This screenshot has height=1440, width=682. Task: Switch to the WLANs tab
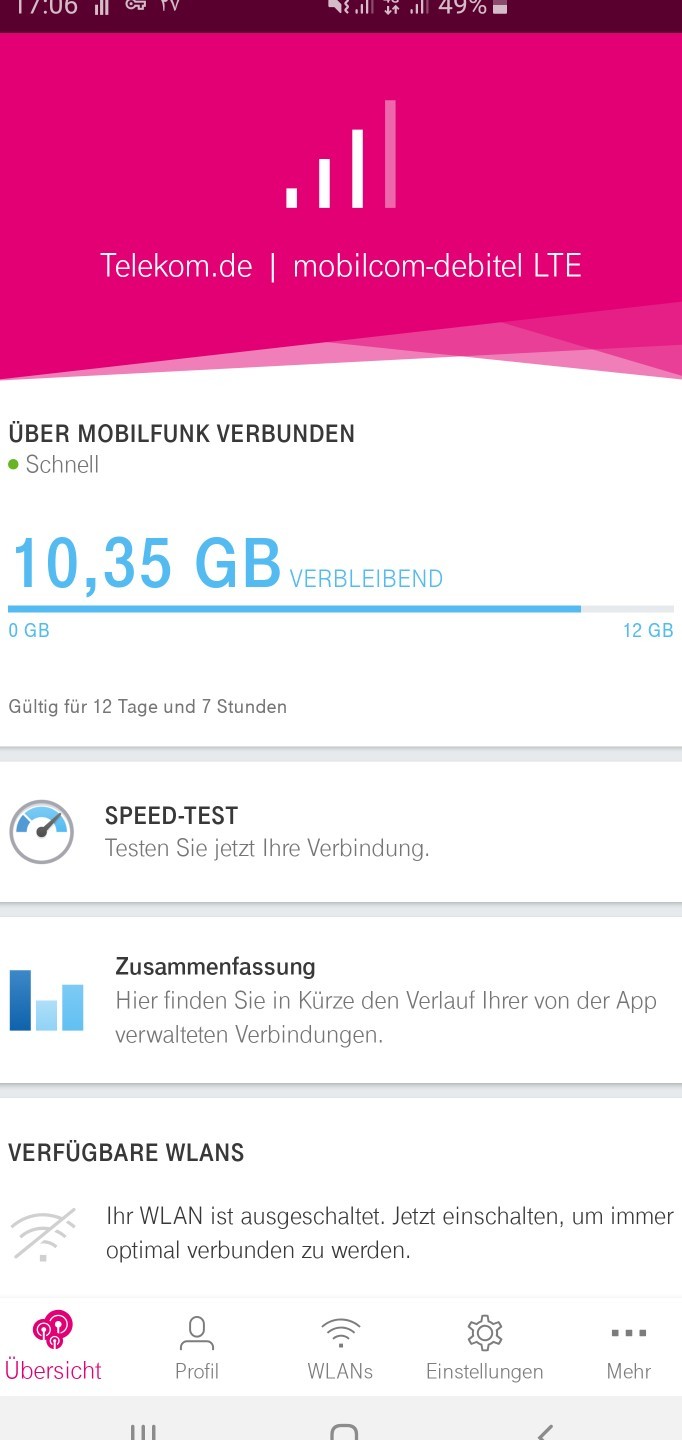(340, 1347)
